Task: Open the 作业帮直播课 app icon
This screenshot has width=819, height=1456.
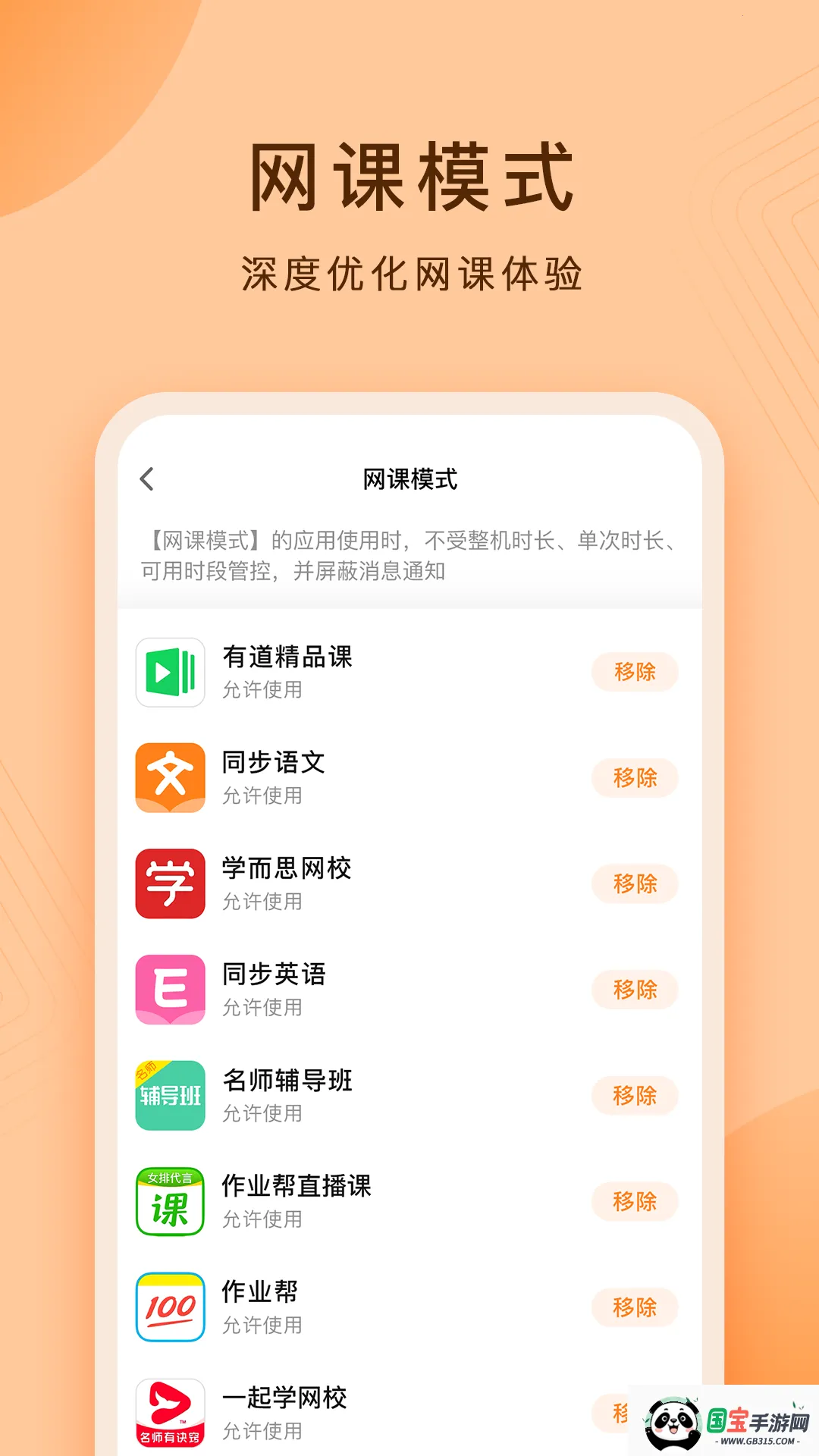Action: (170, 1203)
